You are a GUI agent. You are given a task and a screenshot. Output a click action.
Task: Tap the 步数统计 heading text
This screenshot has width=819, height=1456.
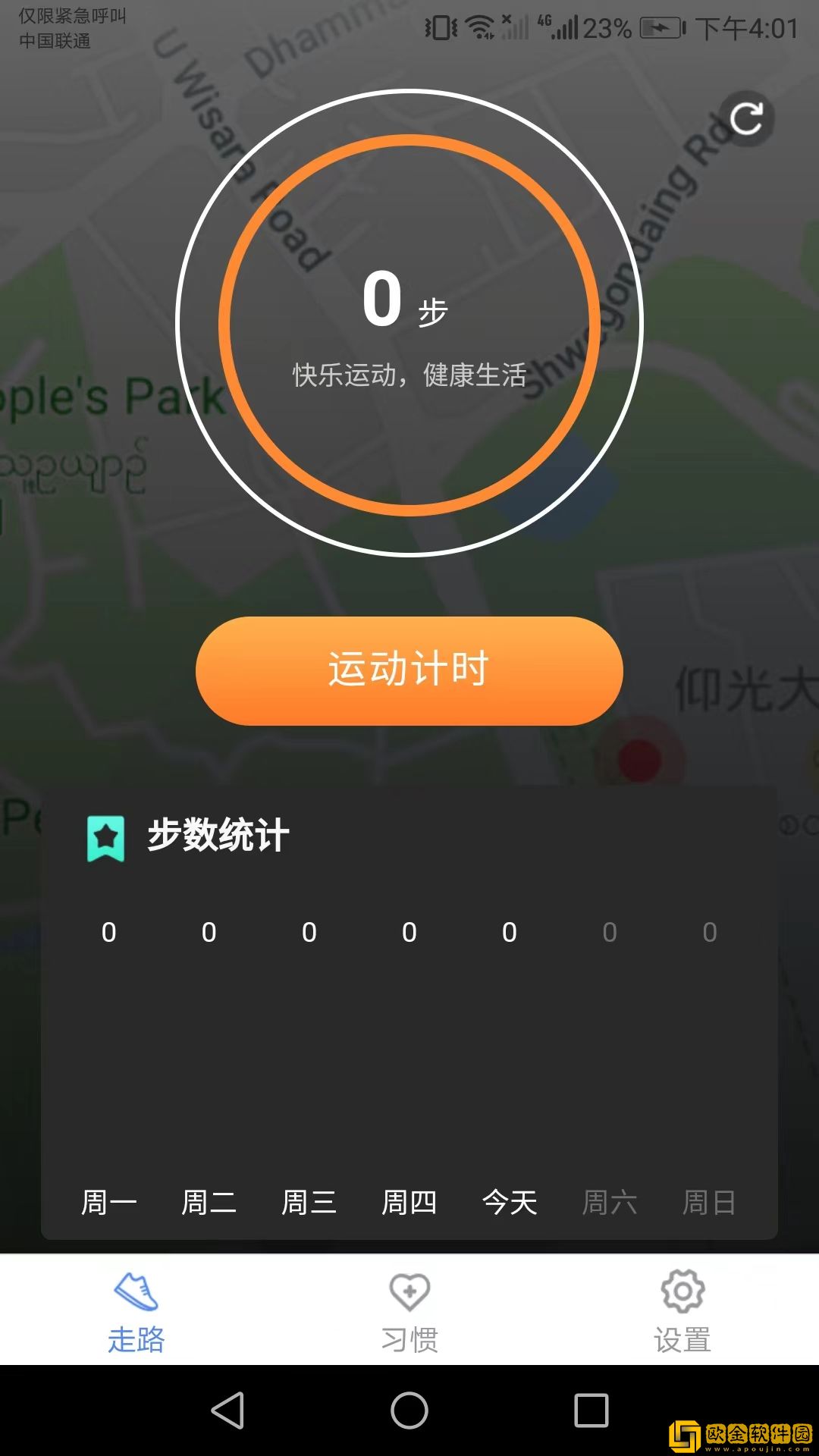pos(218,834)
